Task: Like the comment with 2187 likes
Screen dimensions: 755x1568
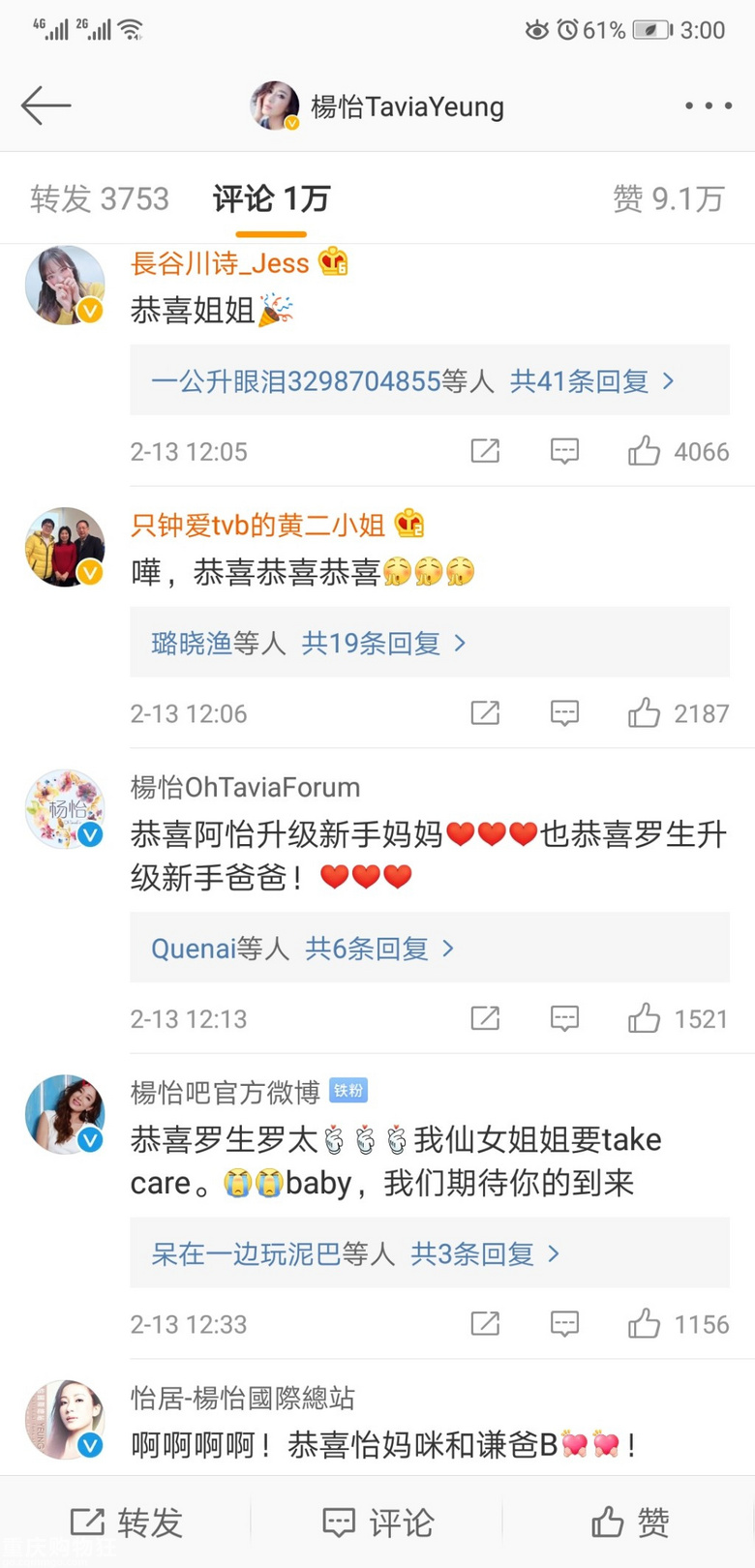Action: pyautogui.click(x=645, y=713)
